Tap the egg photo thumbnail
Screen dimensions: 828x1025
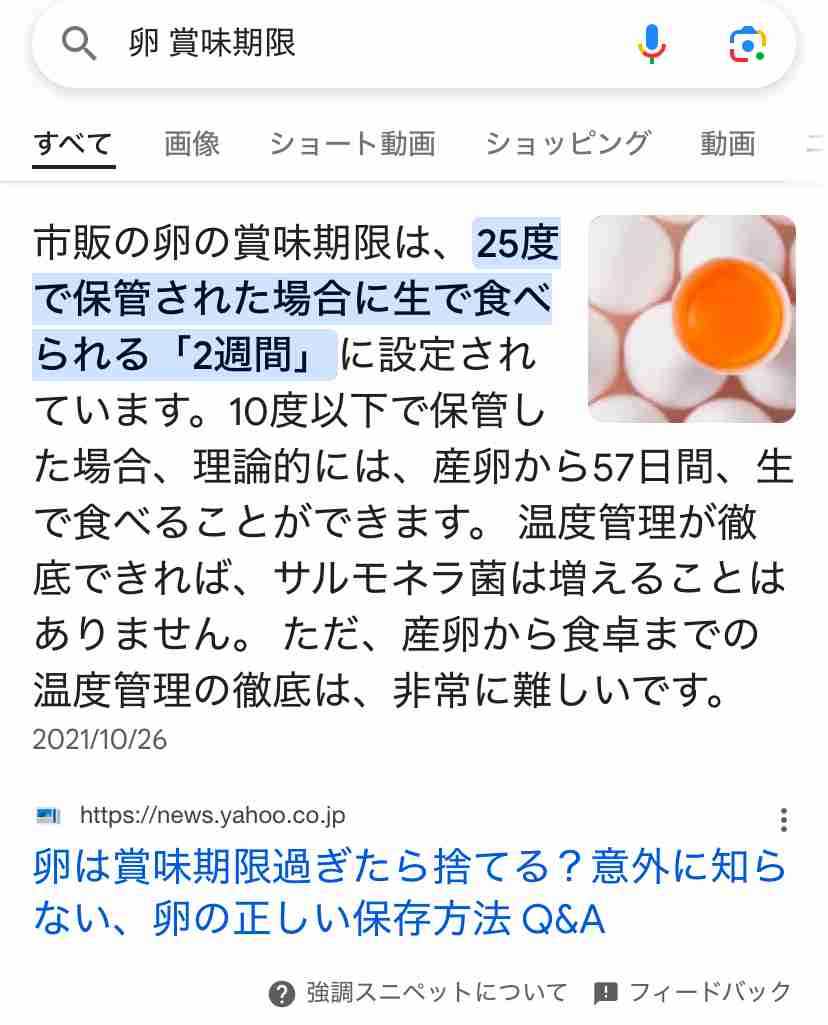tap(692, 320)
